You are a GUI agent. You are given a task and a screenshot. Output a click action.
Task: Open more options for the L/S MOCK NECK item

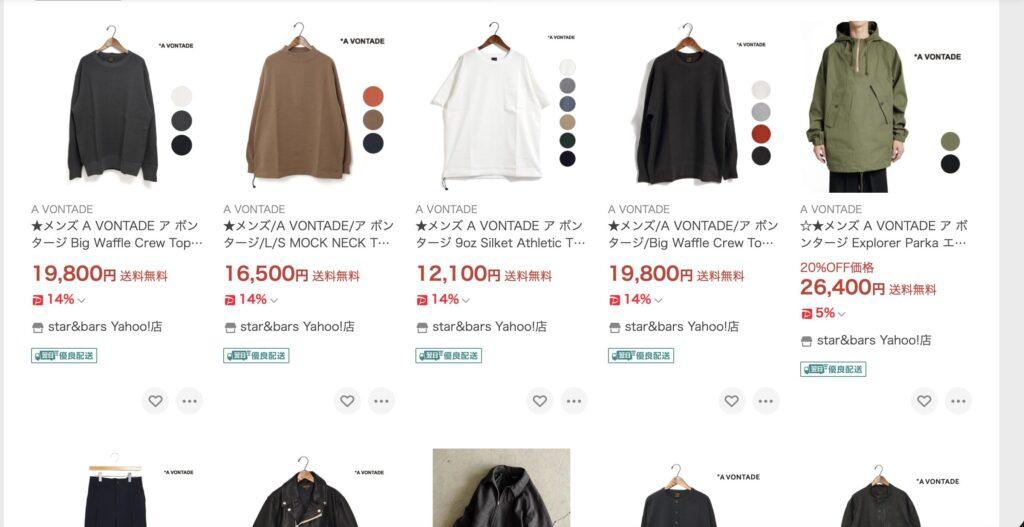[x=381, y=401]
